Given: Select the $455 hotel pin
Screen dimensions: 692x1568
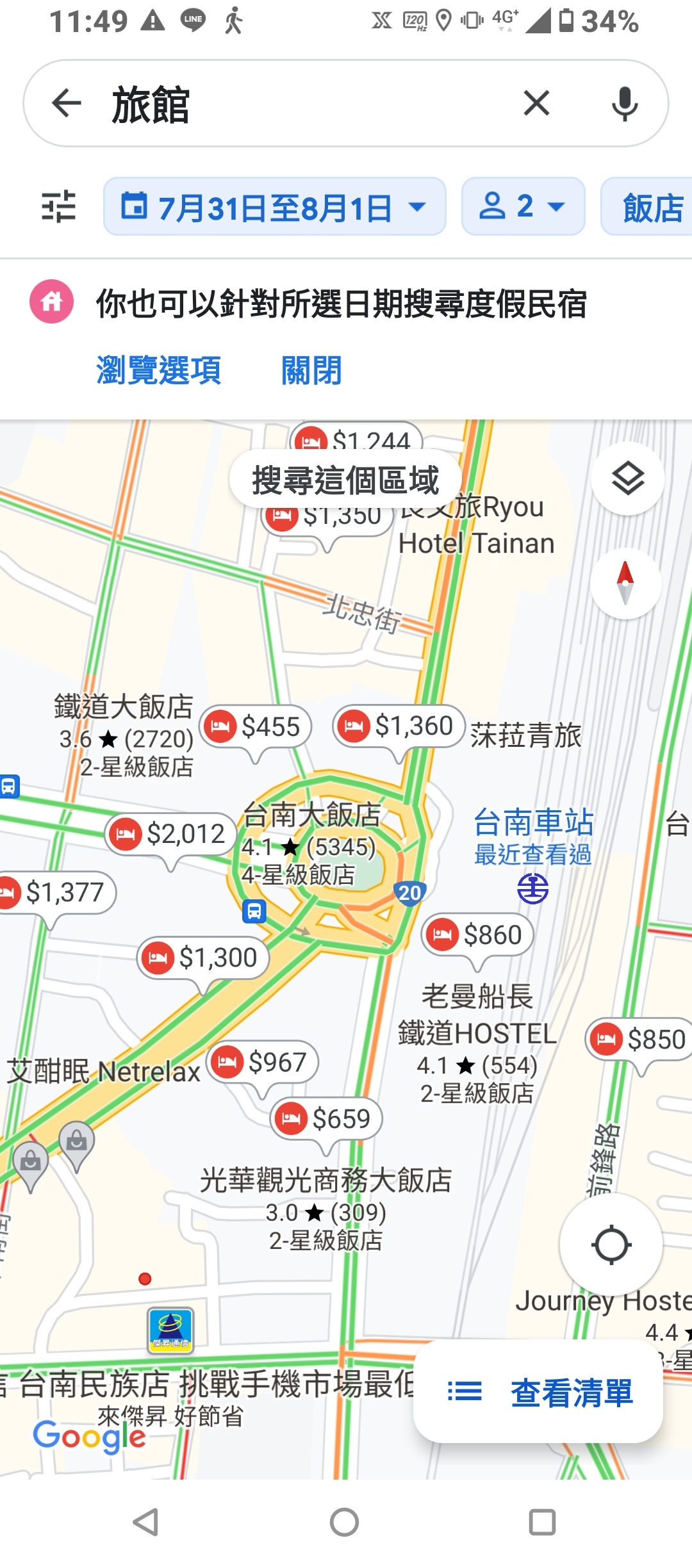Looking at the screenshot, I should click(256, 727).
